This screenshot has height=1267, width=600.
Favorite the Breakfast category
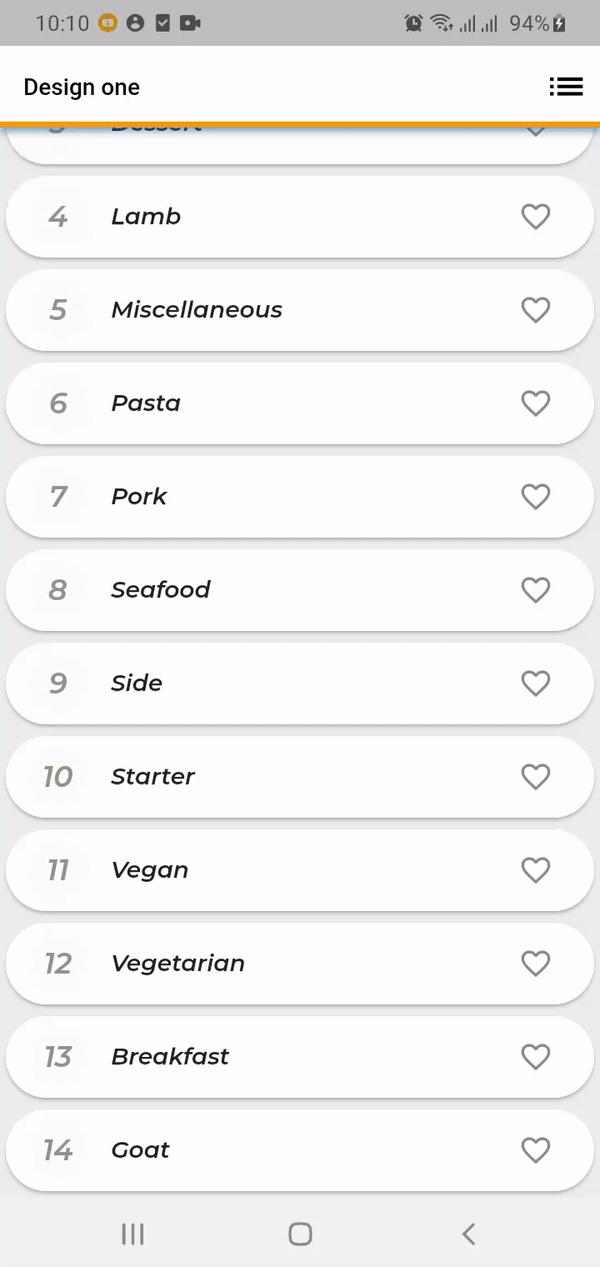[x=536, y=1057]
